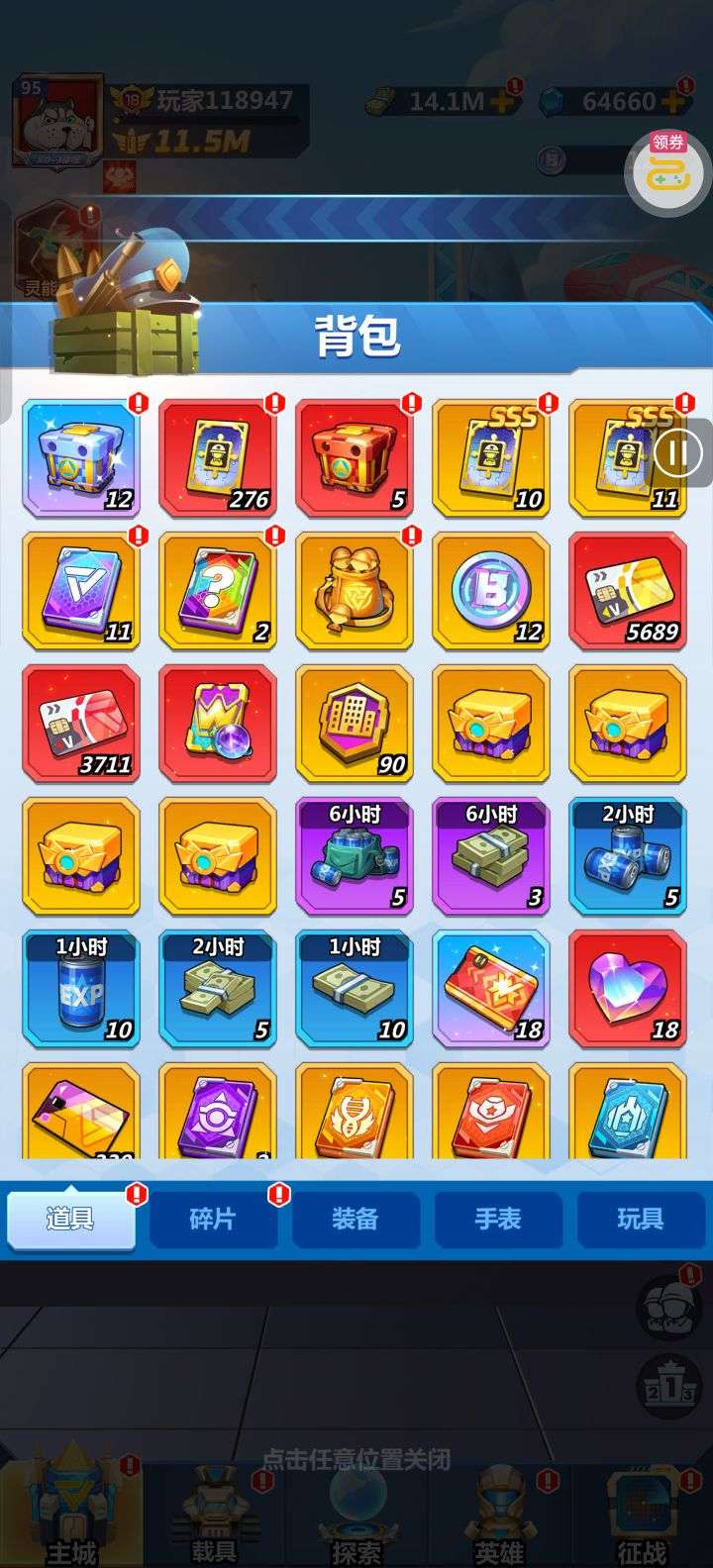Tap the pause button on the right
The width and height of the screenshot is (713, 1568).
[x=678, y=453]
